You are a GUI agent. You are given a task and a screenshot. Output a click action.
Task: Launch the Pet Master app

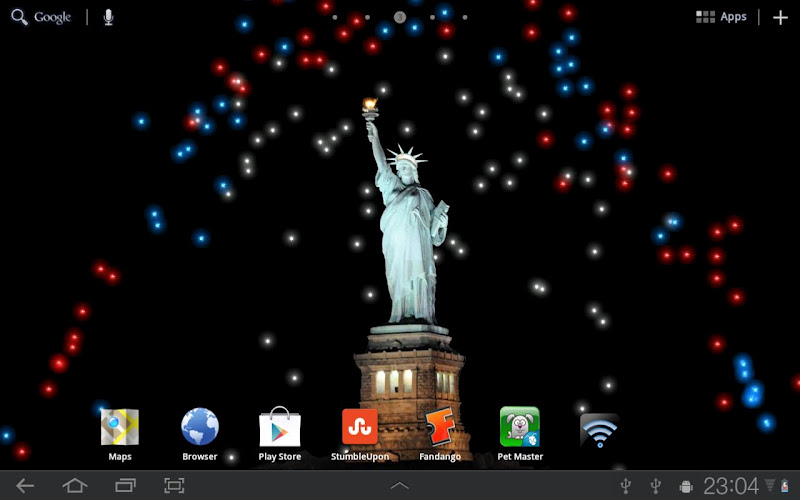pos(520,428)
